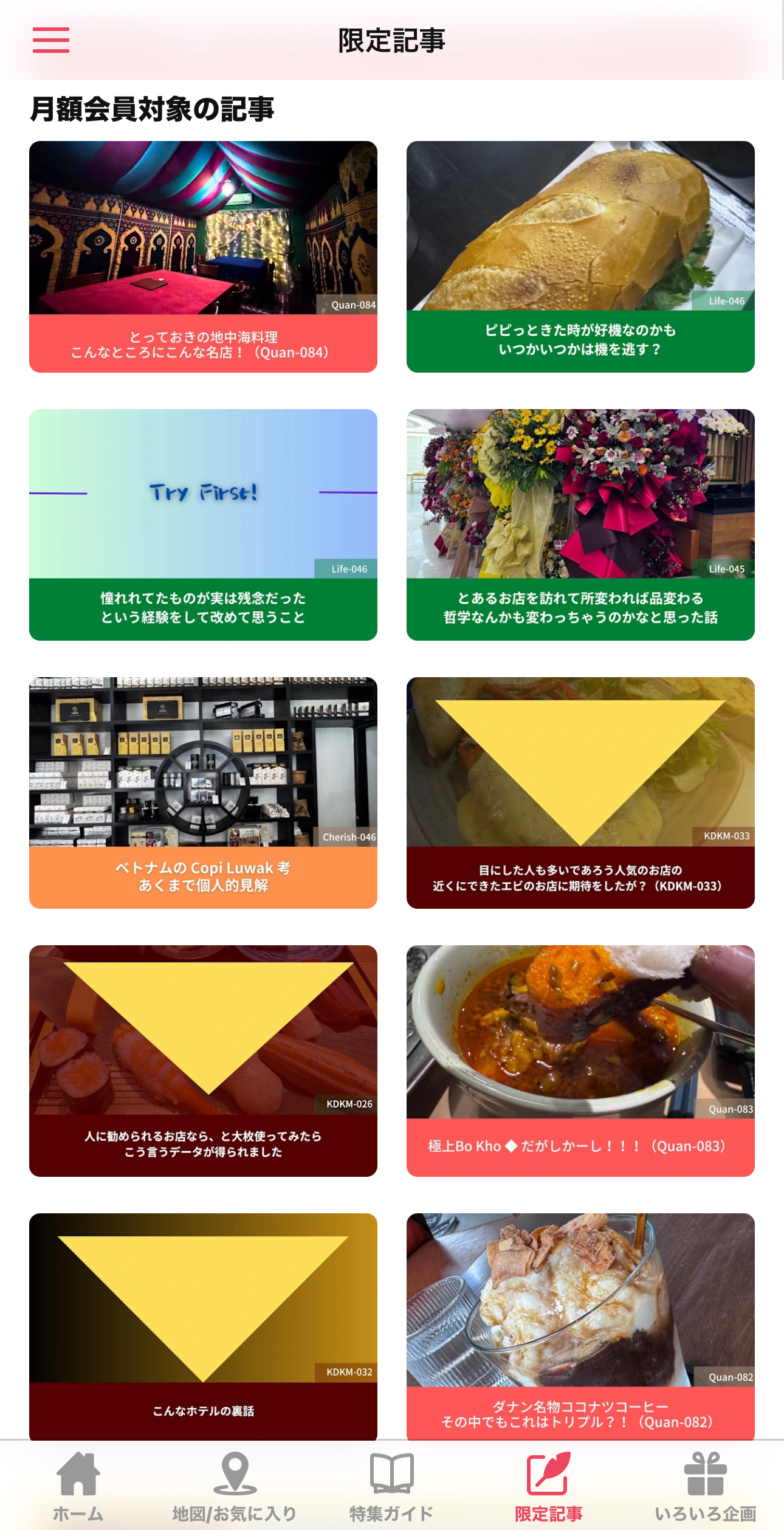Switch to the いろいろ企画 tab
This screenshot has width=784, height=1530.
[x=705, y=1486]
